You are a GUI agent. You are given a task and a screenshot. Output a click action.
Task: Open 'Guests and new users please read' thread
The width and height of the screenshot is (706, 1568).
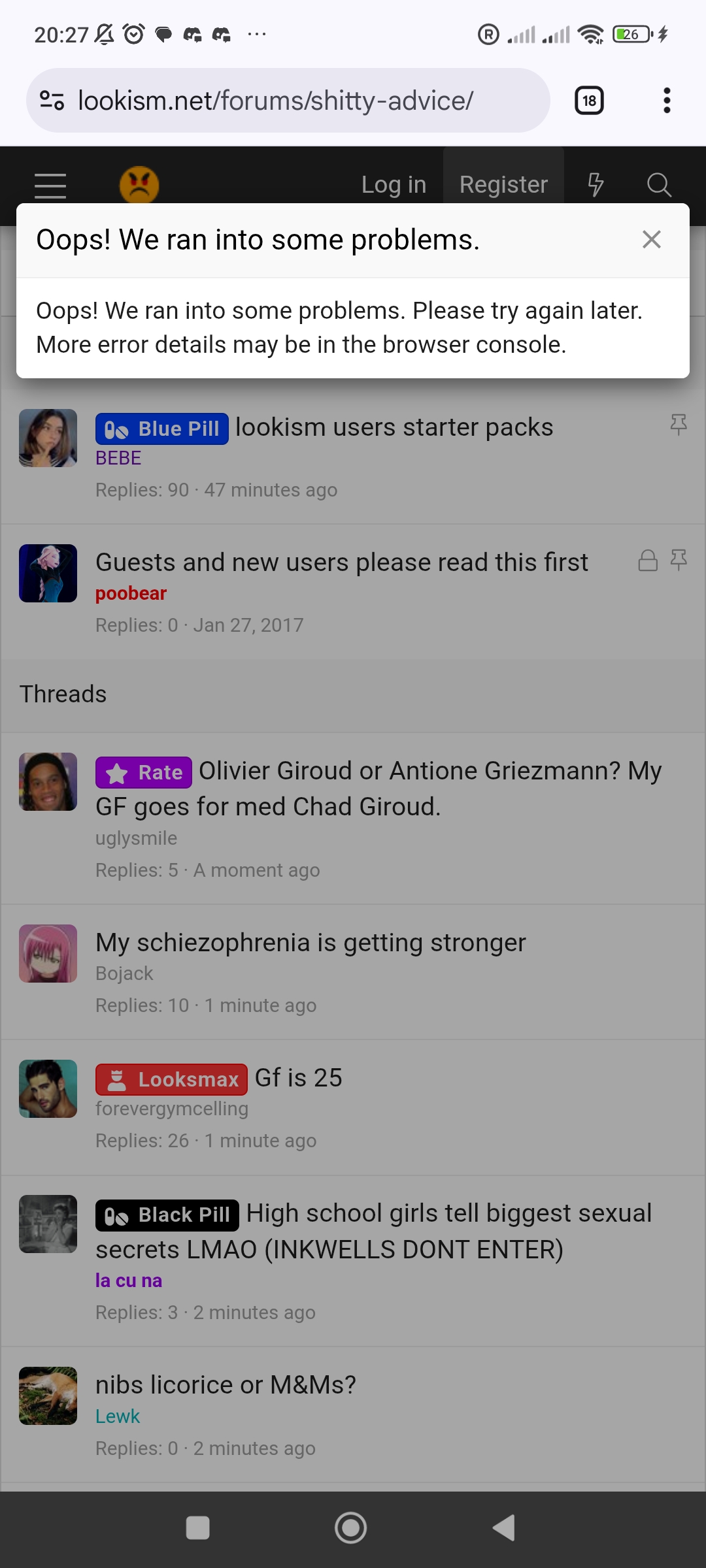click(341, 563)
